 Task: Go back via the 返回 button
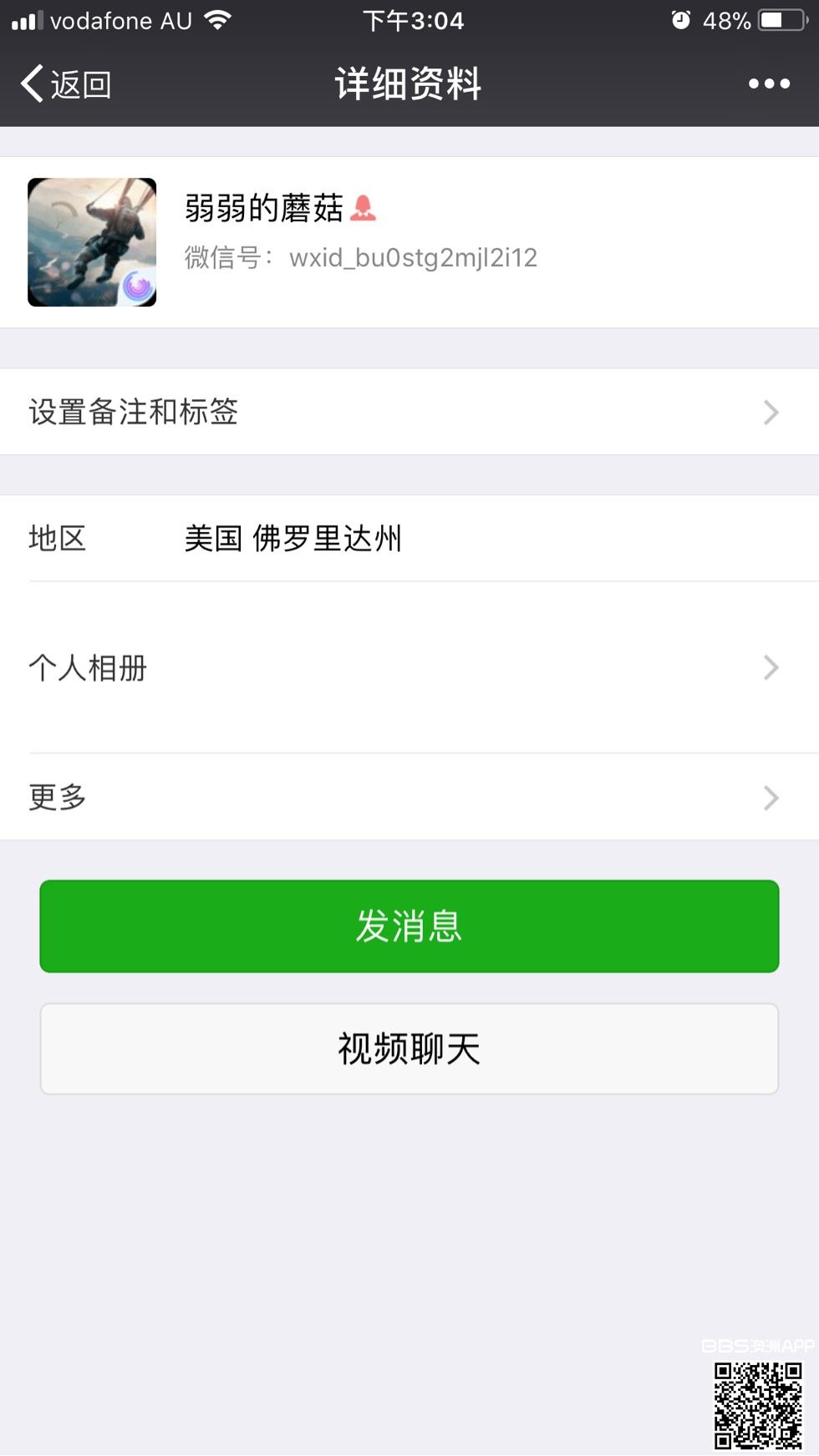pyautogui.click(x=66, y=84)
